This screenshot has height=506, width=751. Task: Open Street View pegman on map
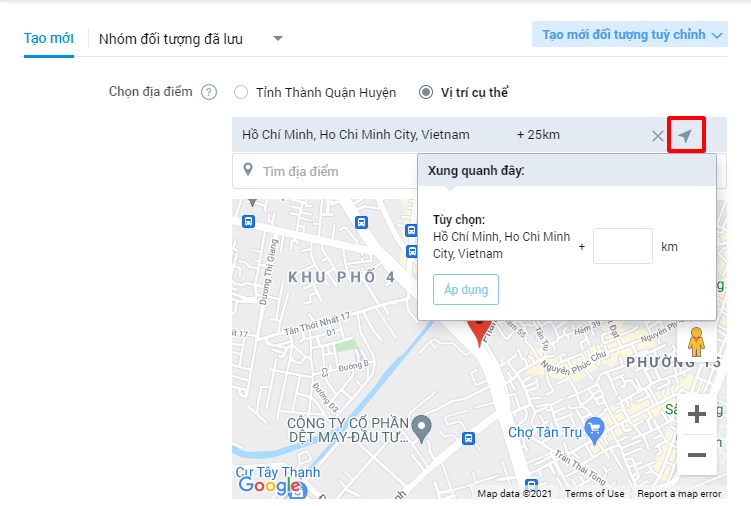click(x=697, y=343)
